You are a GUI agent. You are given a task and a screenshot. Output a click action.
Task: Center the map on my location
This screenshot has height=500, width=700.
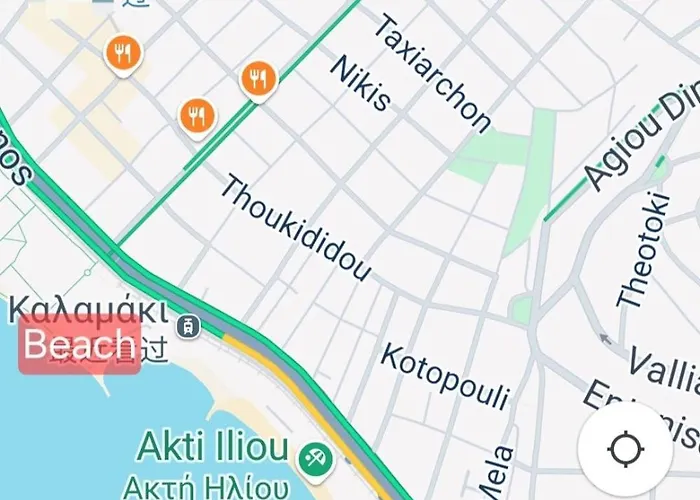tap(625, 450)
